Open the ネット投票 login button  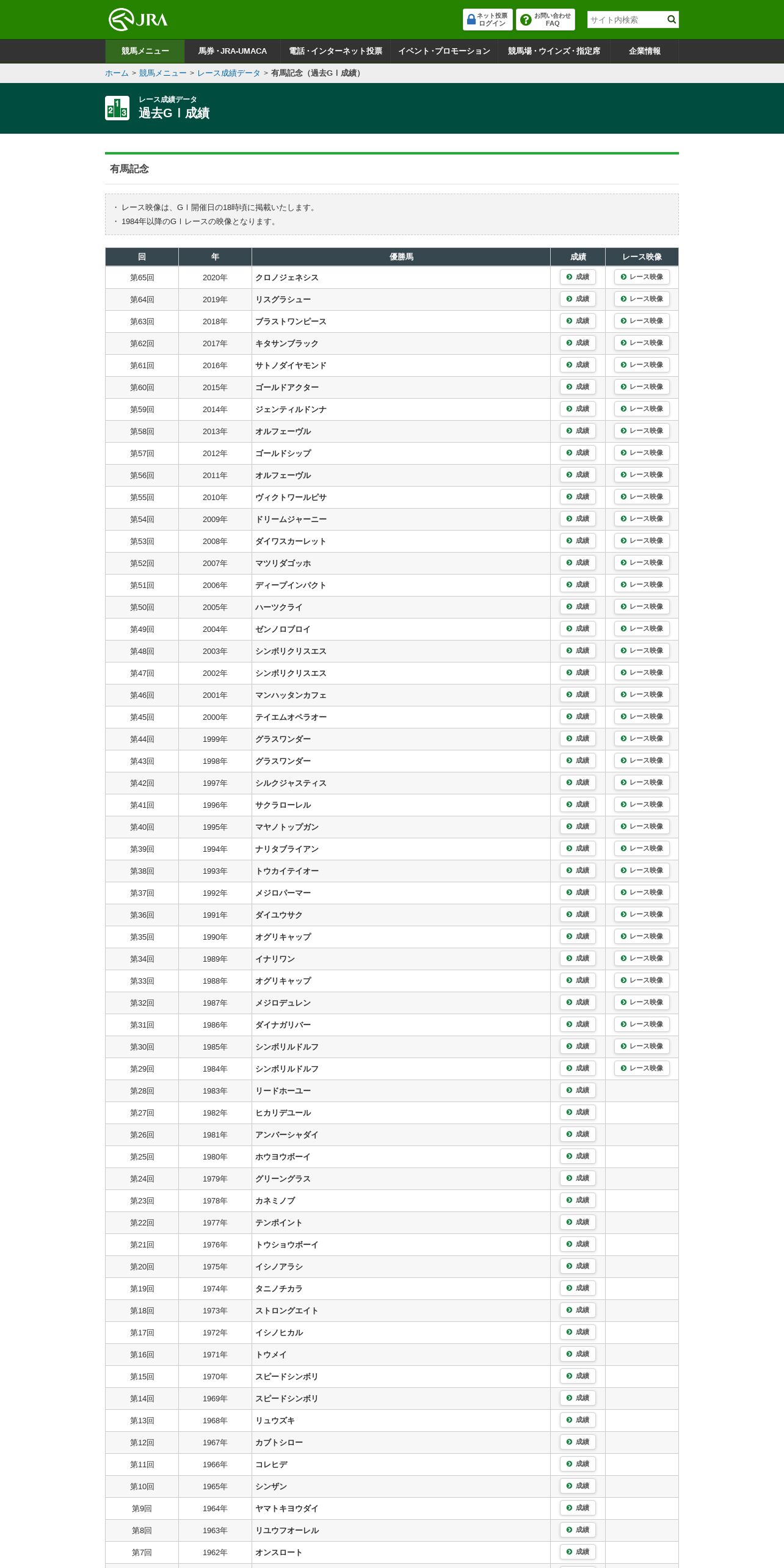click(487, 20)
